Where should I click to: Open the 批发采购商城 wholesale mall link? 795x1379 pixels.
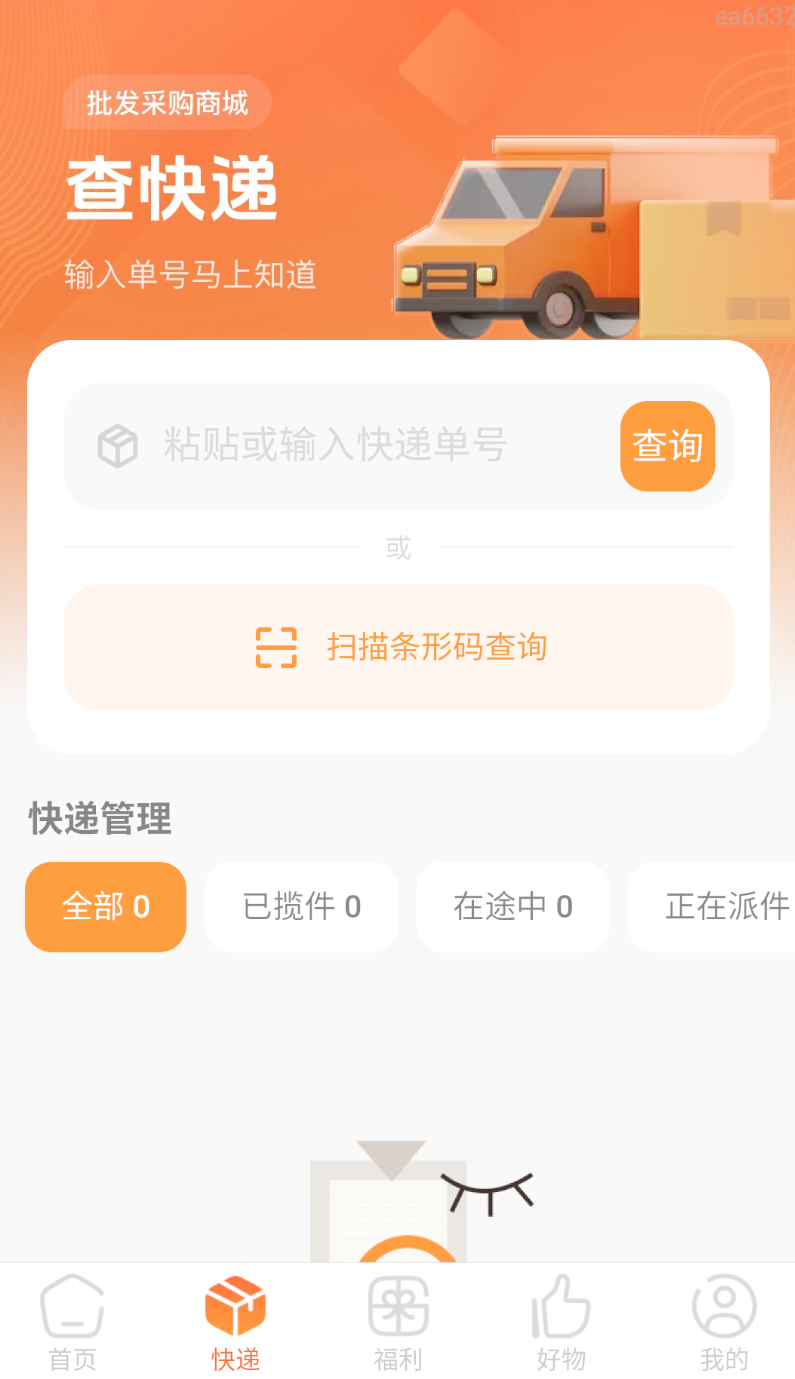point(166,103)
